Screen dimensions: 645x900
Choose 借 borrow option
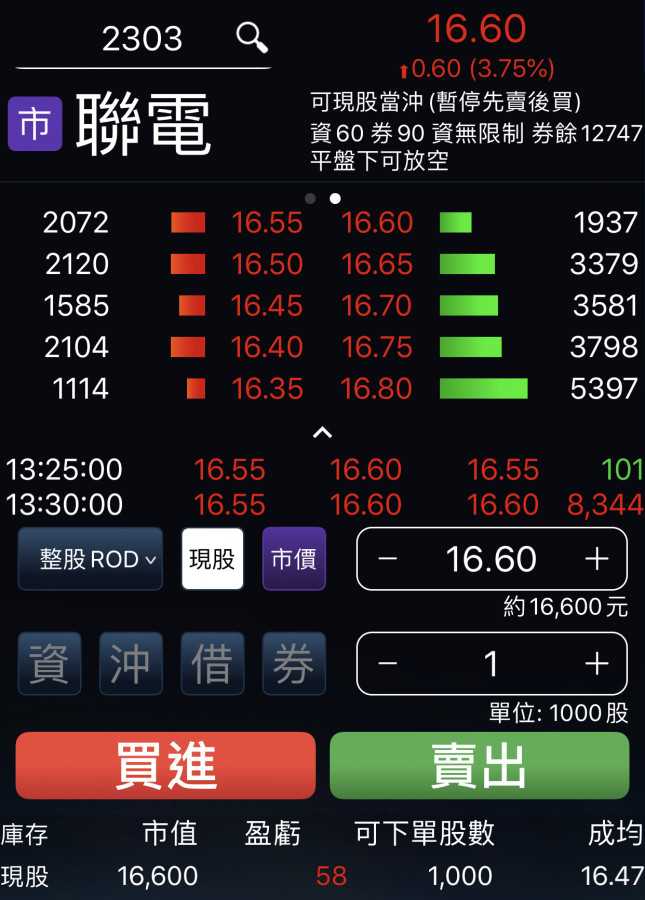click(212, 664)
